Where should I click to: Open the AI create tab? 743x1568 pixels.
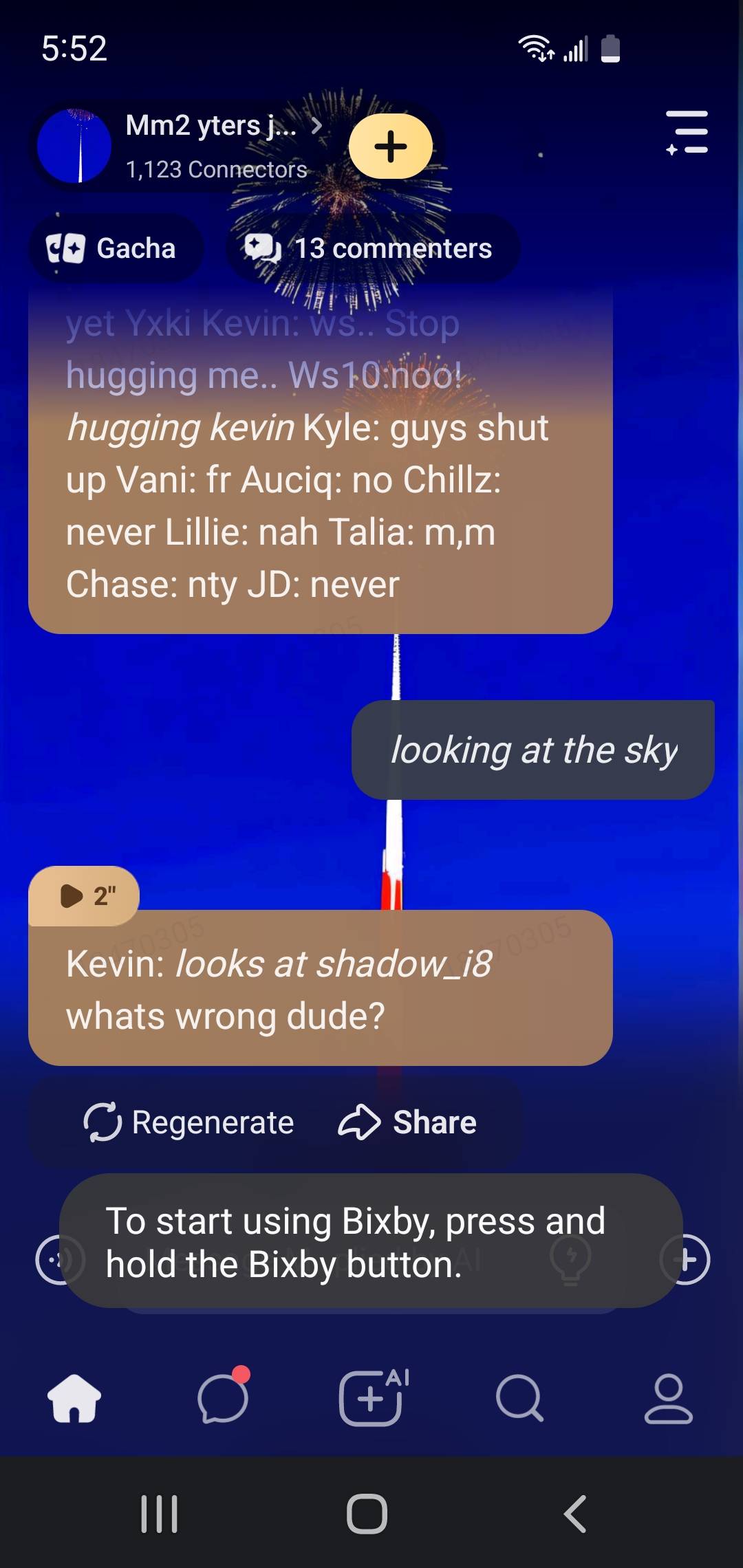(x=371, y=1399)
